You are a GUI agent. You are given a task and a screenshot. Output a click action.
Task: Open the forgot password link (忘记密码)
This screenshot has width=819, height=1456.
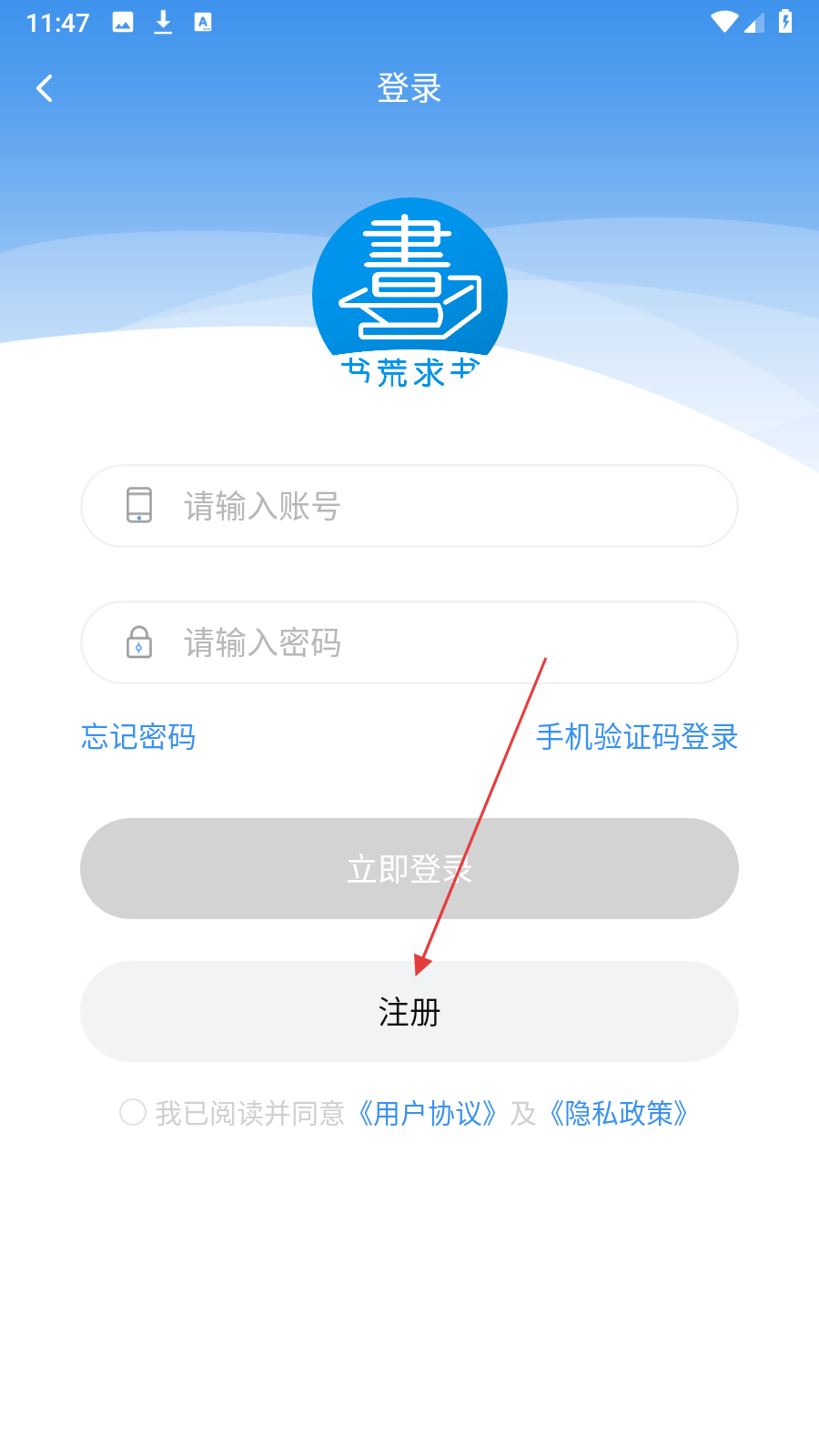(138, 736)
